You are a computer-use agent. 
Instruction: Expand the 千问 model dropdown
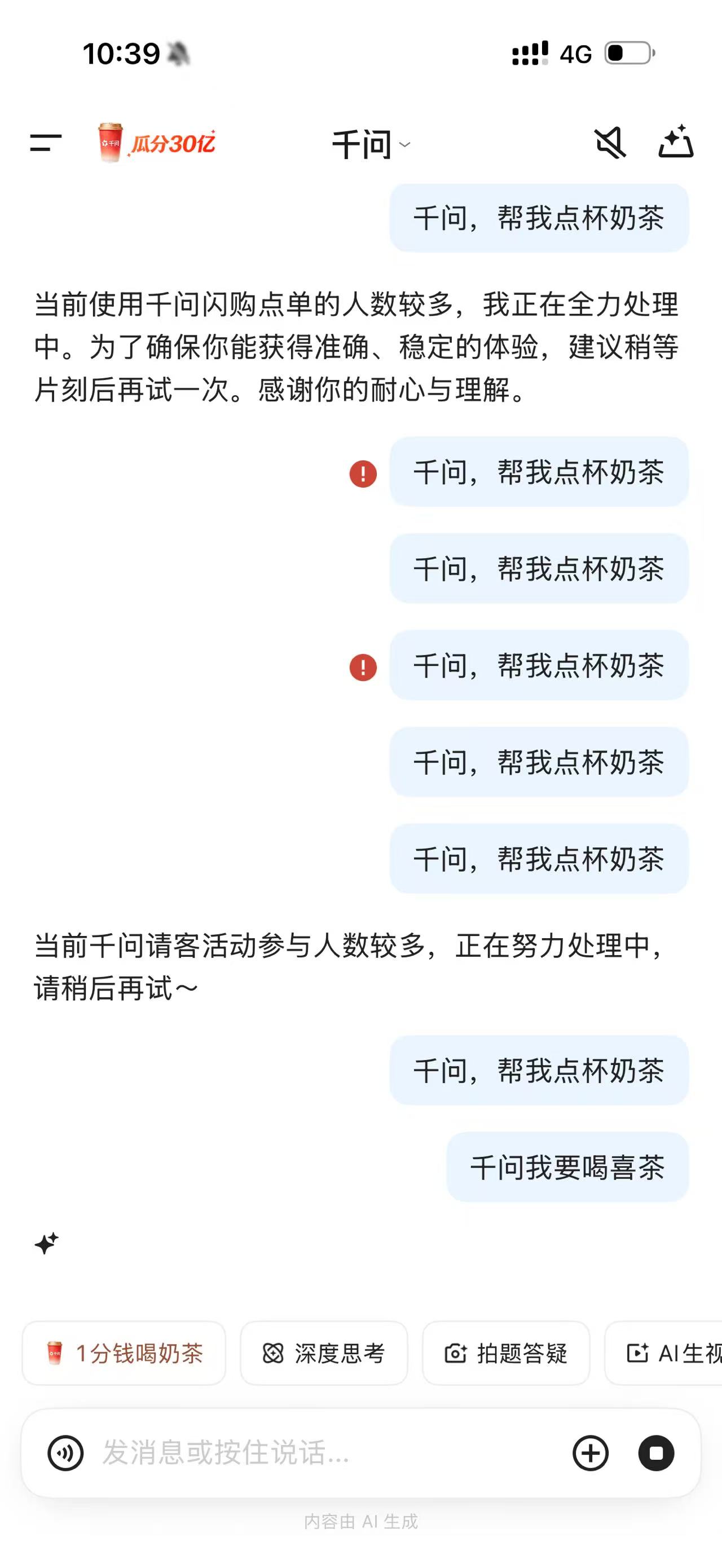[371, 145]
